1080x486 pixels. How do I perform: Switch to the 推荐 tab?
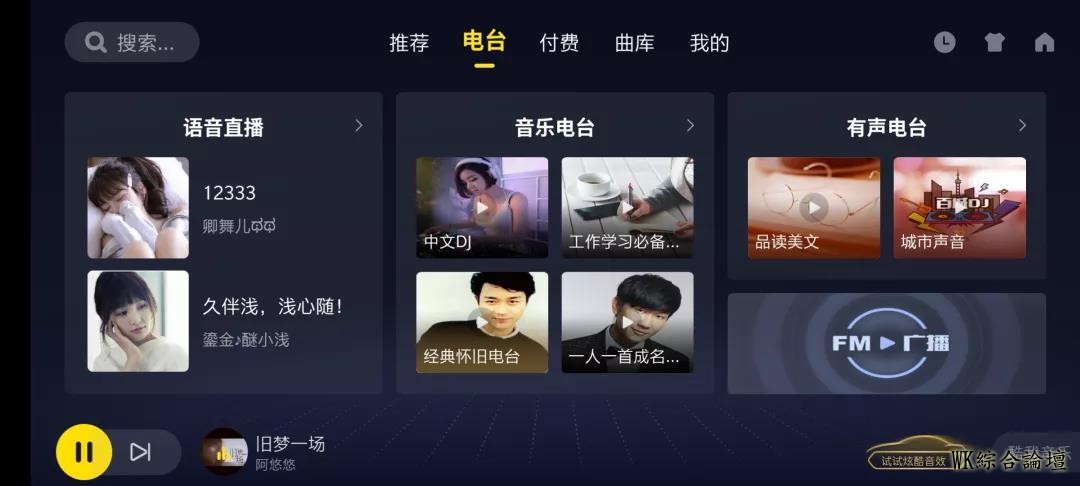click(x=409, y=43)
